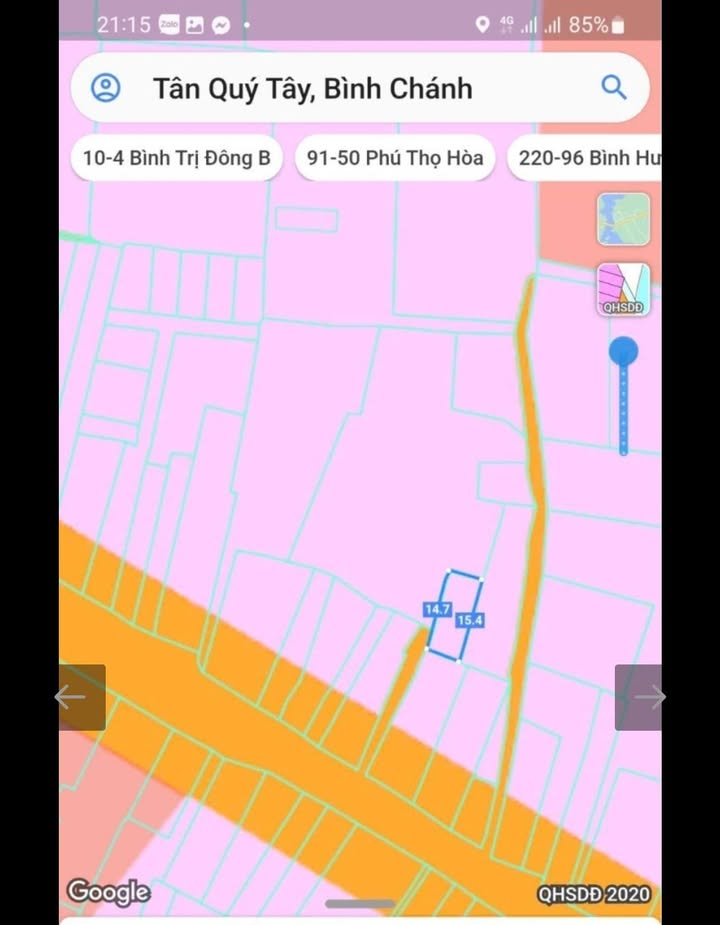Go to the next image with right arrow
The height and width of the screenshot is (925, 720).
tap(639, 697)
